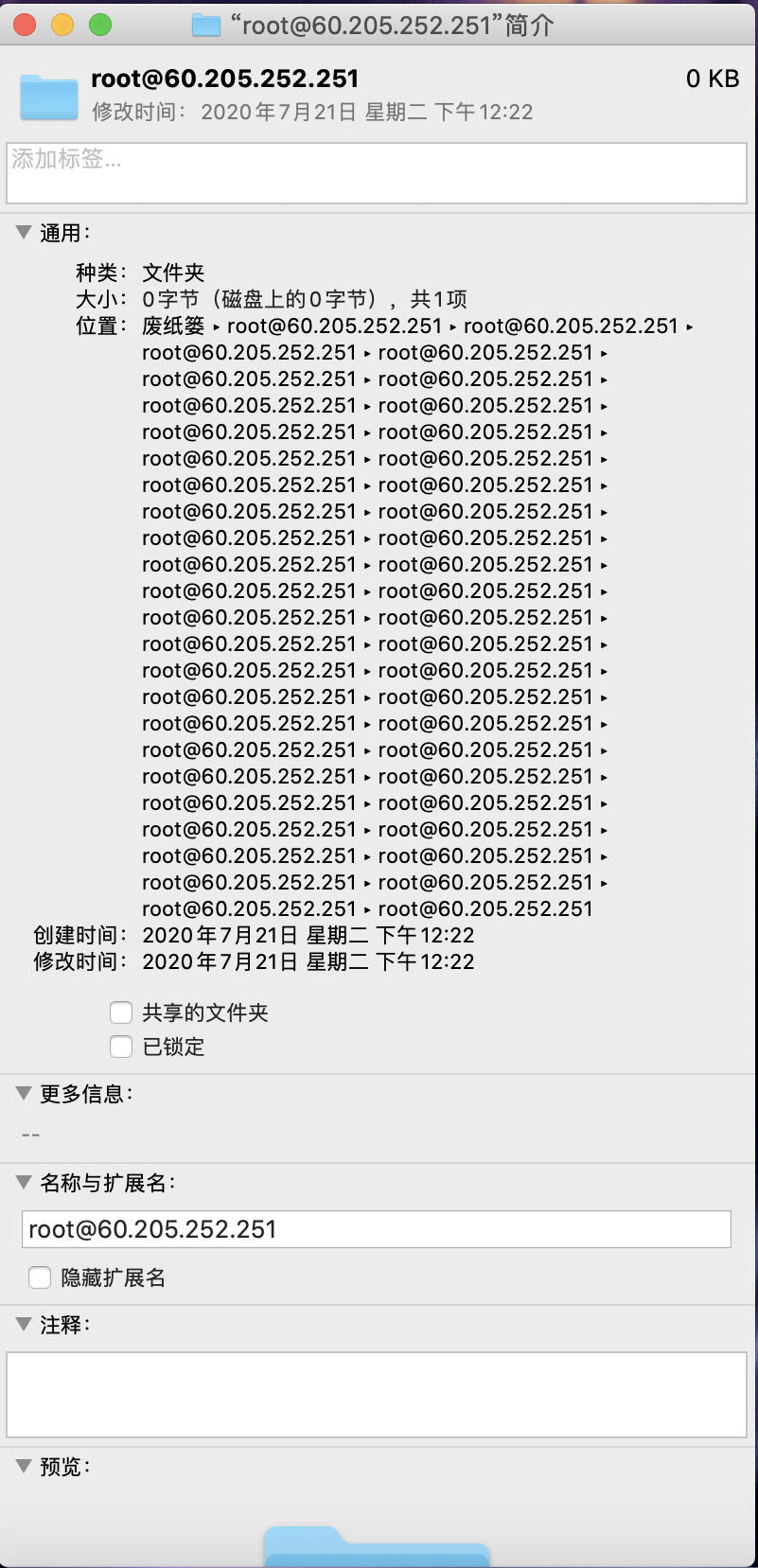
Task: Check the 共享的文件夹 checkbox
Action: pyautogui.click(x=121, y=1013)
